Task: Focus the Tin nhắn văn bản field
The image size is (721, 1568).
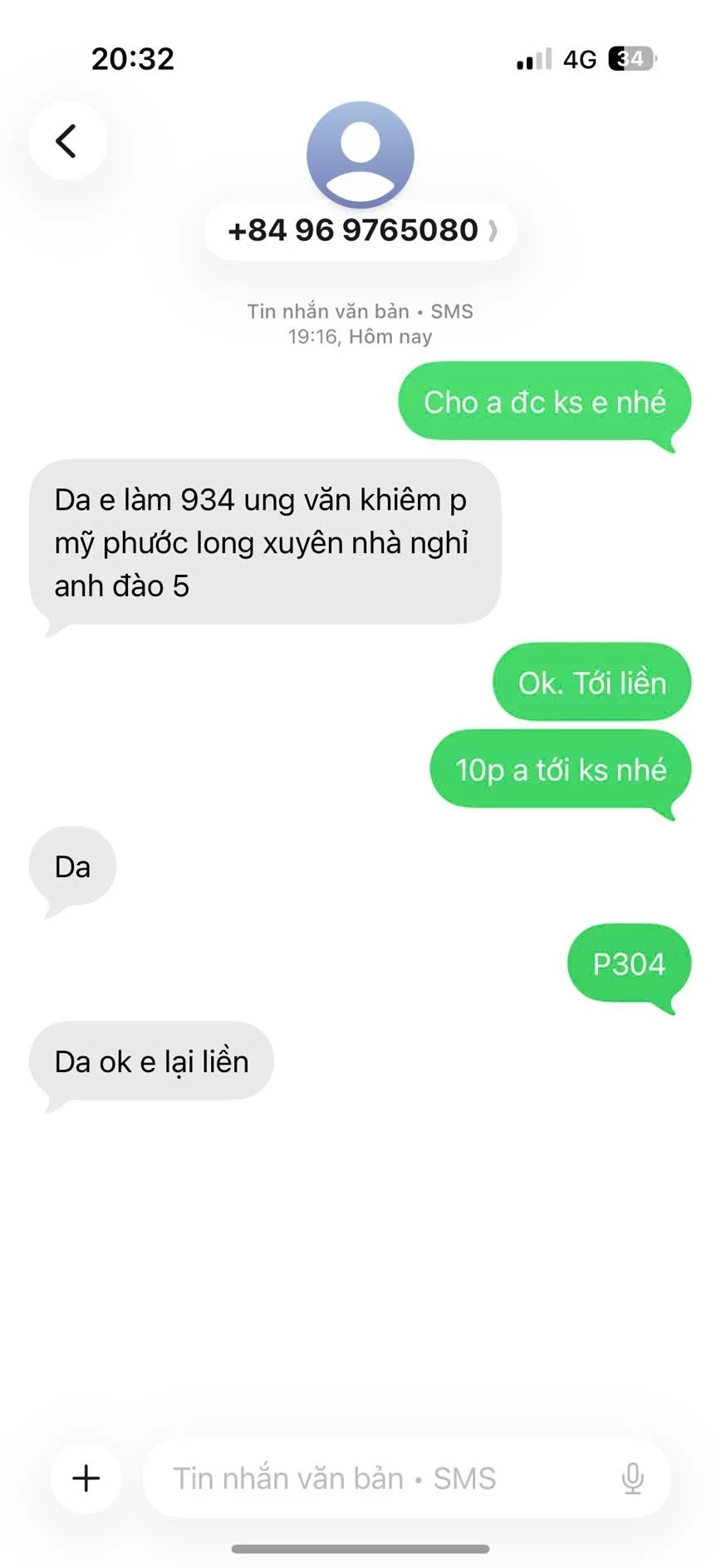Action: click(x=374, y=1478)
